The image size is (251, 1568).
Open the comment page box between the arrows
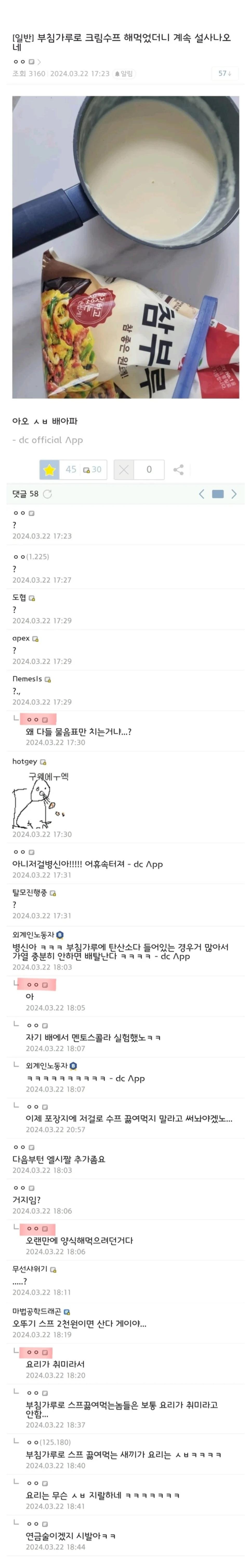point(217,494)
